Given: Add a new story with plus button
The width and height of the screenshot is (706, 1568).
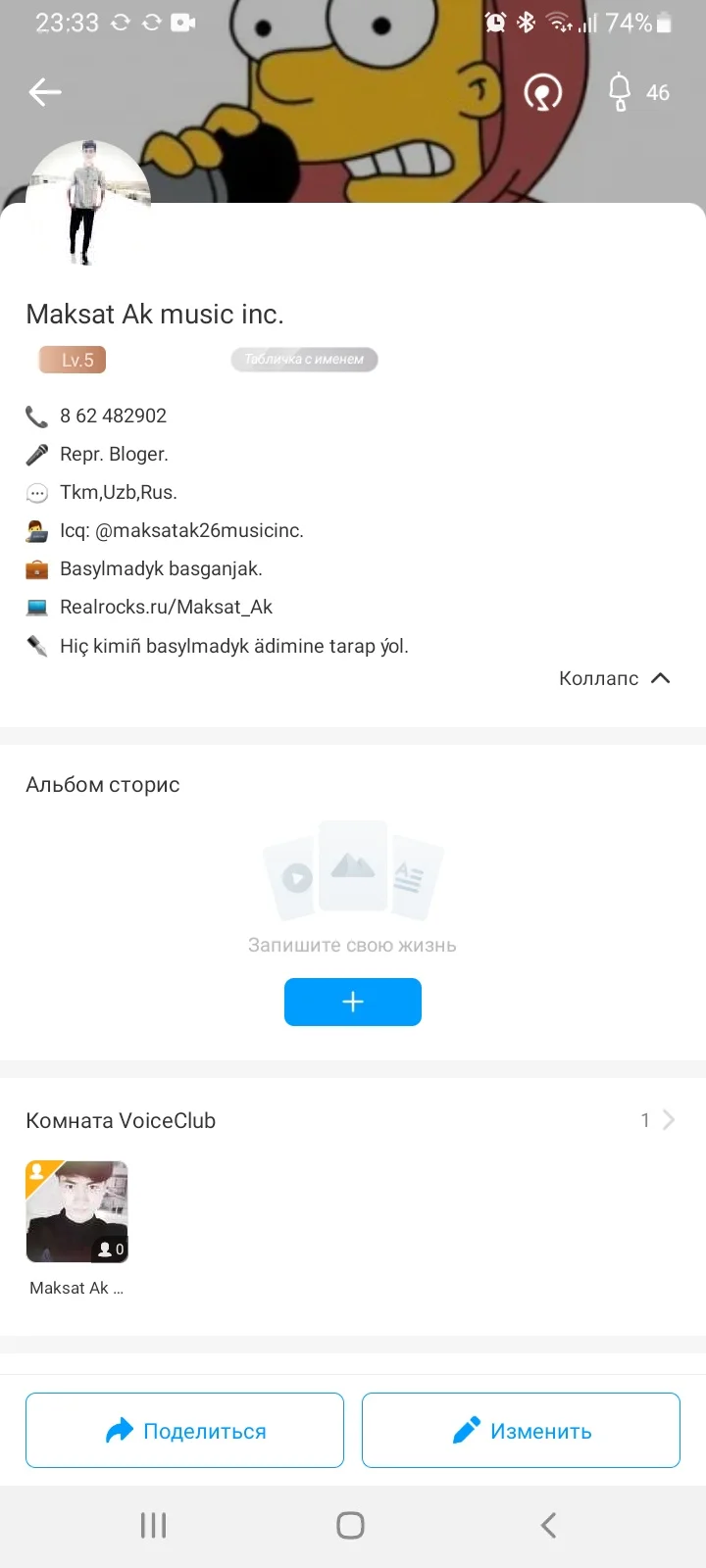Looking at the screenshot, I should coord(353,1002).
